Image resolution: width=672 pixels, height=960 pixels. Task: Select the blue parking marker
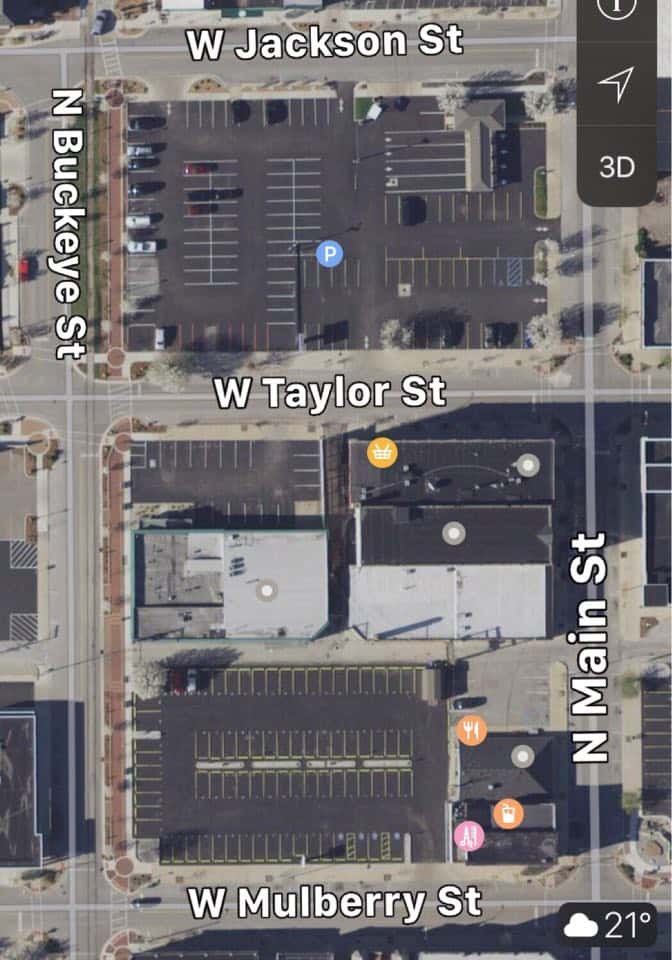pos(329,254)
